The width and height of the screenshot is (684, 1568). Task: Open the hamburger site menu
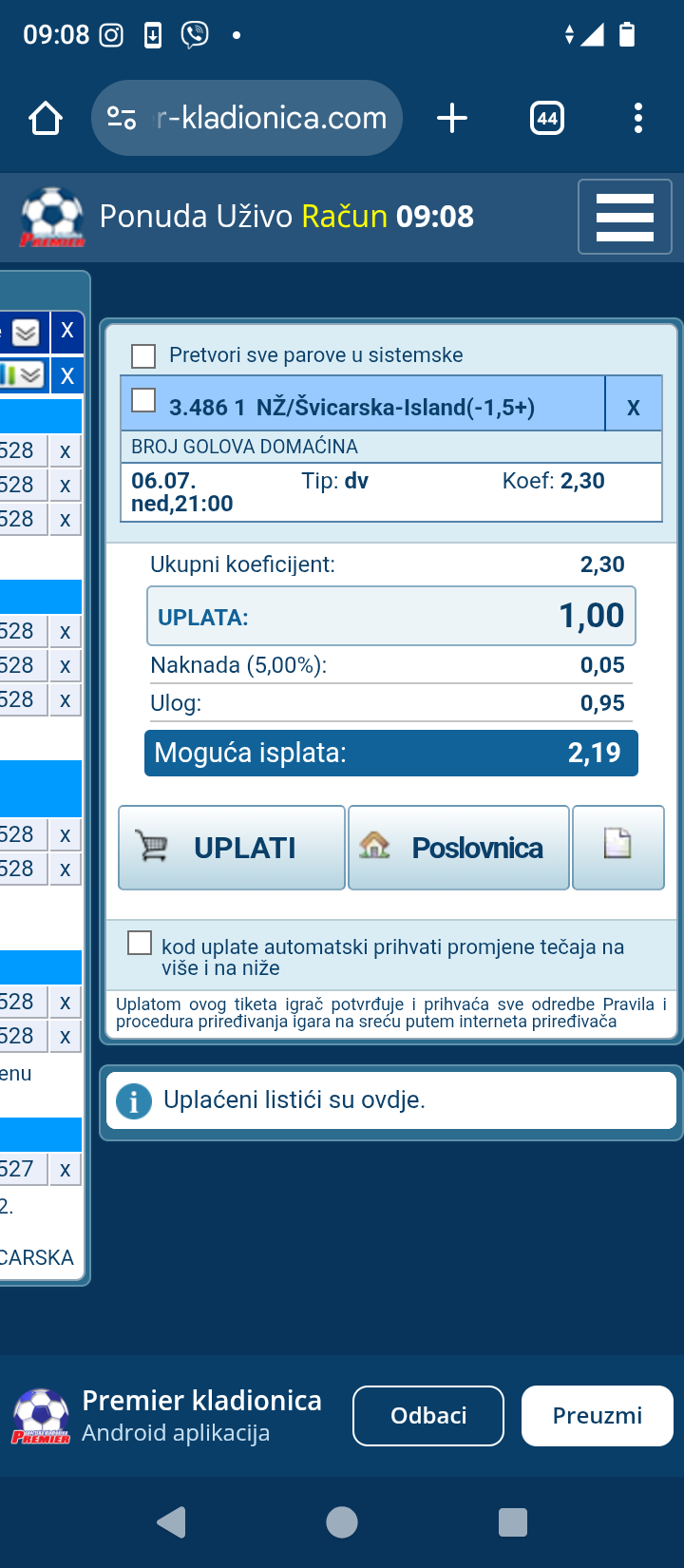tap(625, 217)
